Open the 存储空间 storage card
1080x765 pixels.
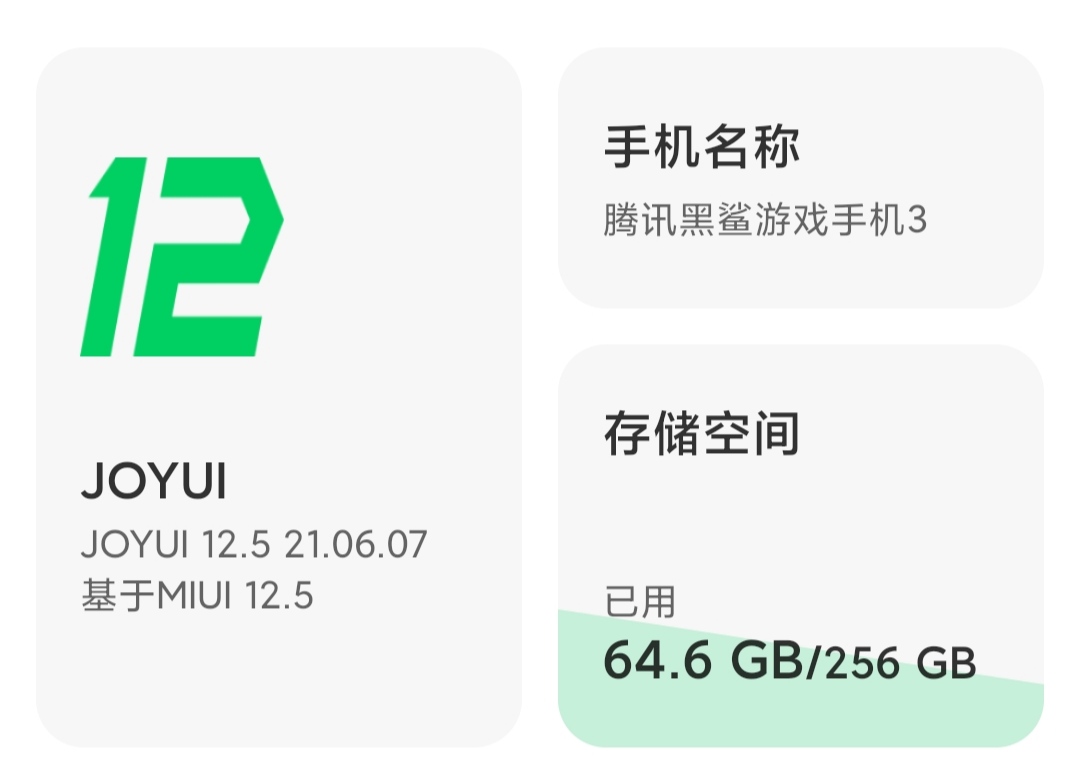(800, 545)
